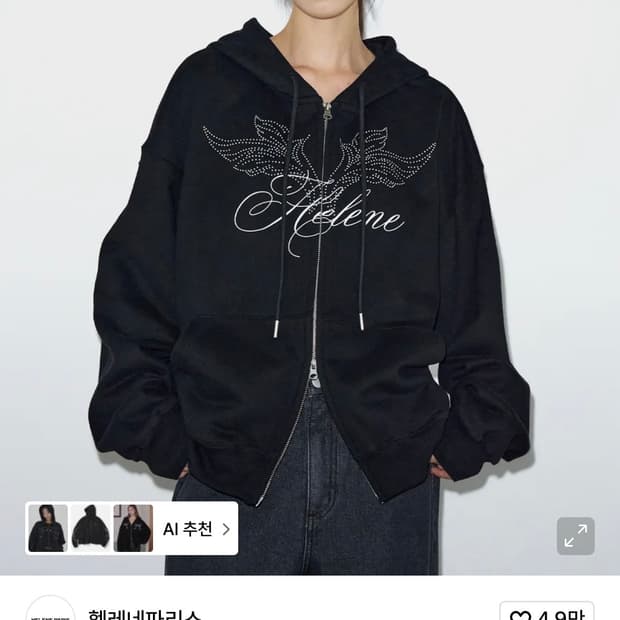Open the AI 추천 recommendations chip
Viewport: 620px width, 620px height.
coord(197,529)
